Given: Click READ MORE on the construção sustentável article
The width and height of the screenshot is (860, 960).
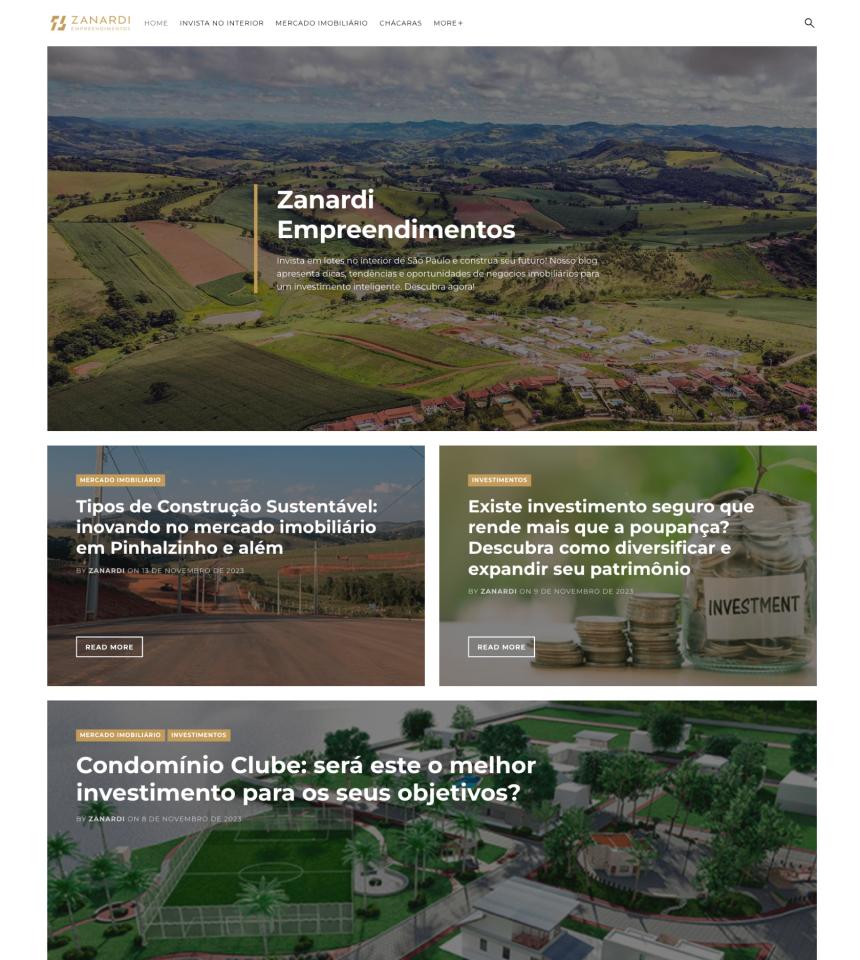Looking at the screenshot, I should 110,646.
